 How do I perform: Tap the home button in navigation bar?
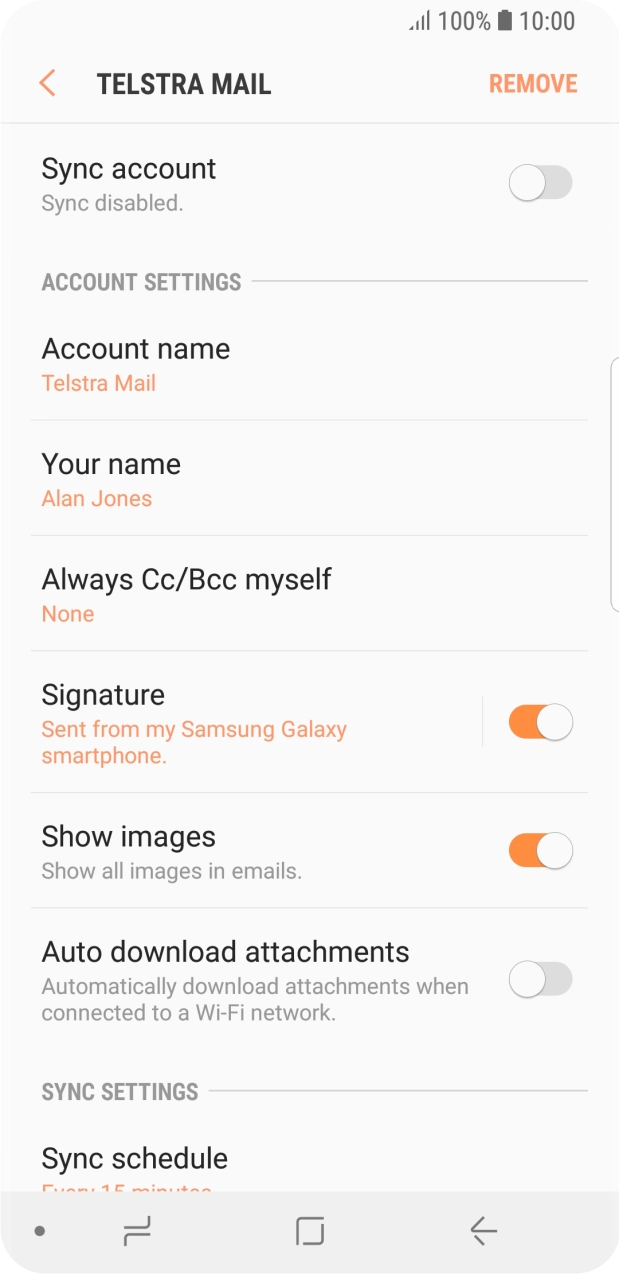click(310, 1231)
